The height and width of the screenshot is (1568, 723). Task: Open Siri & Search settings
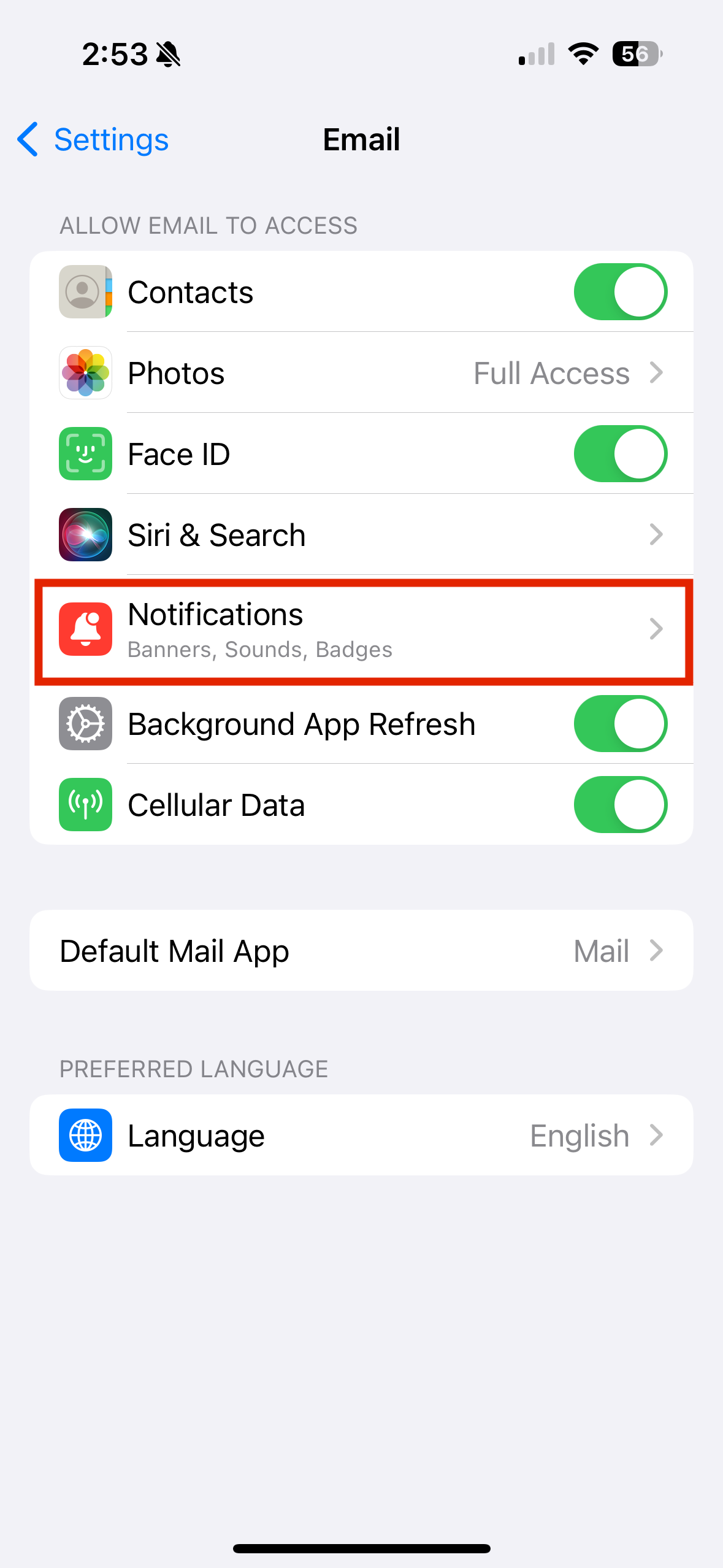362,535
